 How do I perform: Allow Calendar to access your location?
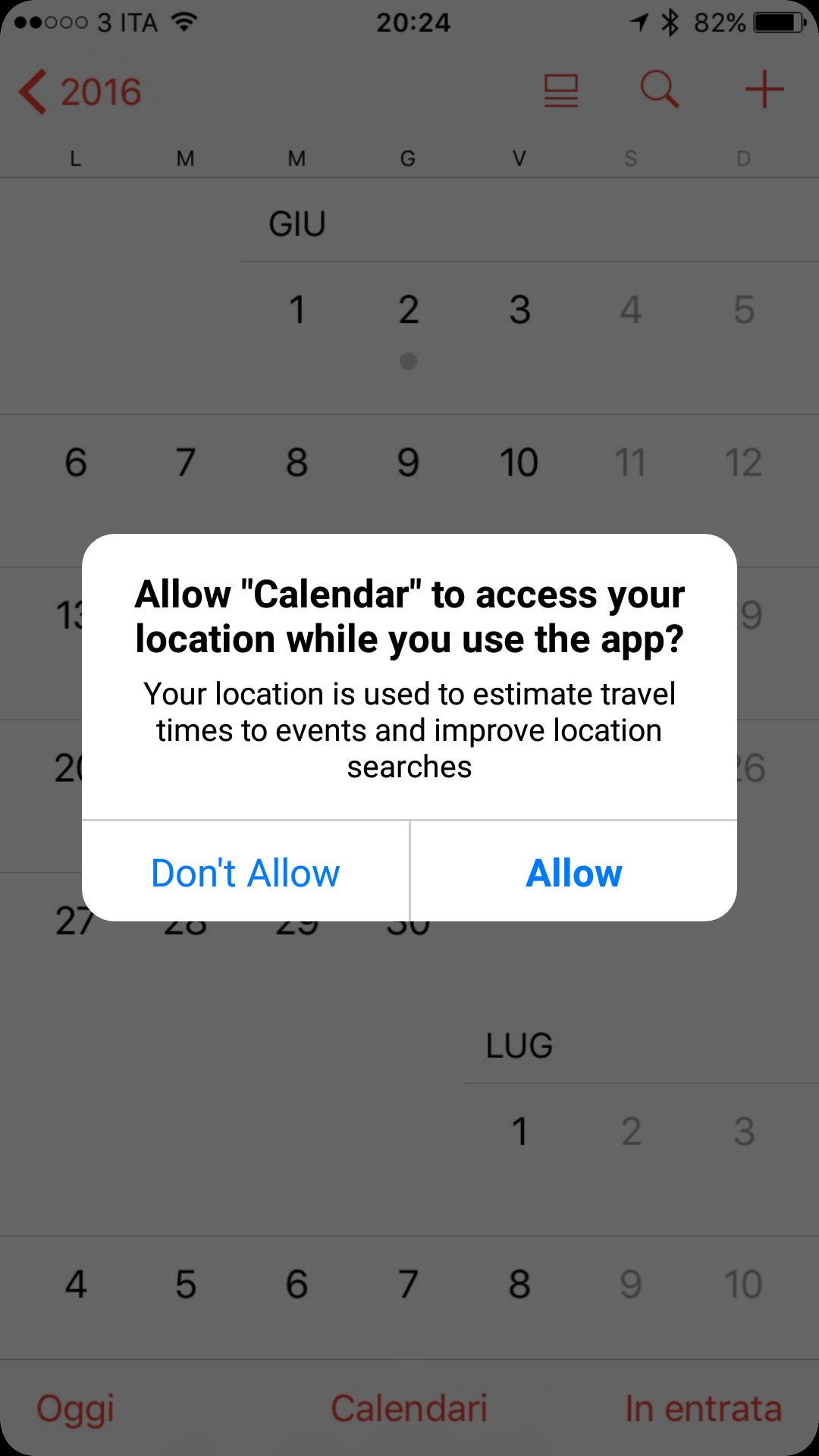(x=574, y=873)
